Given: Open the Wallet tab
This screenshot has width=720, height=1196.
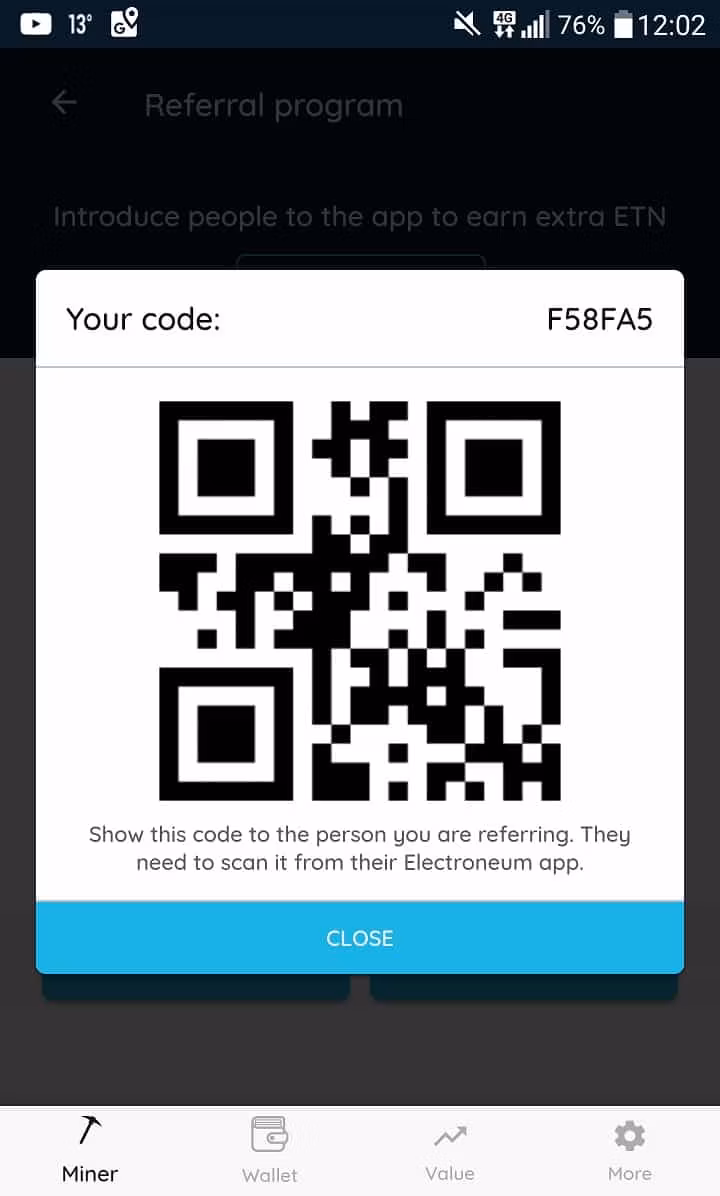Looking at the screenshot, I should (270, 1150).
